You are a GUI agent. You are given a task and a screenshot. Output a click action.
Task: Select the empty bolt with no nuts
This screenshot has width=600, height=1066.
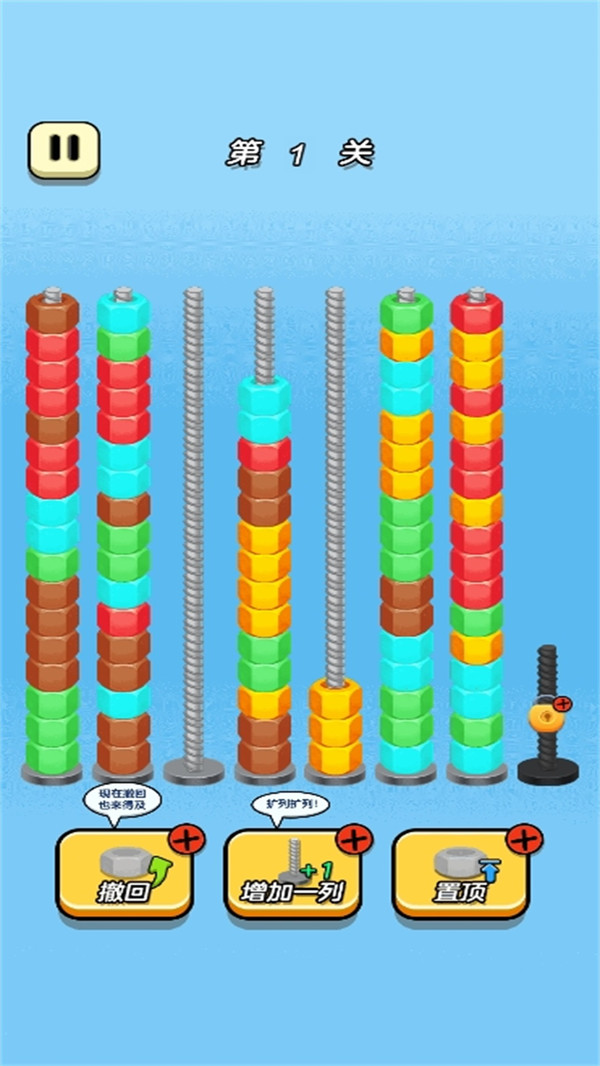[194, 530]
